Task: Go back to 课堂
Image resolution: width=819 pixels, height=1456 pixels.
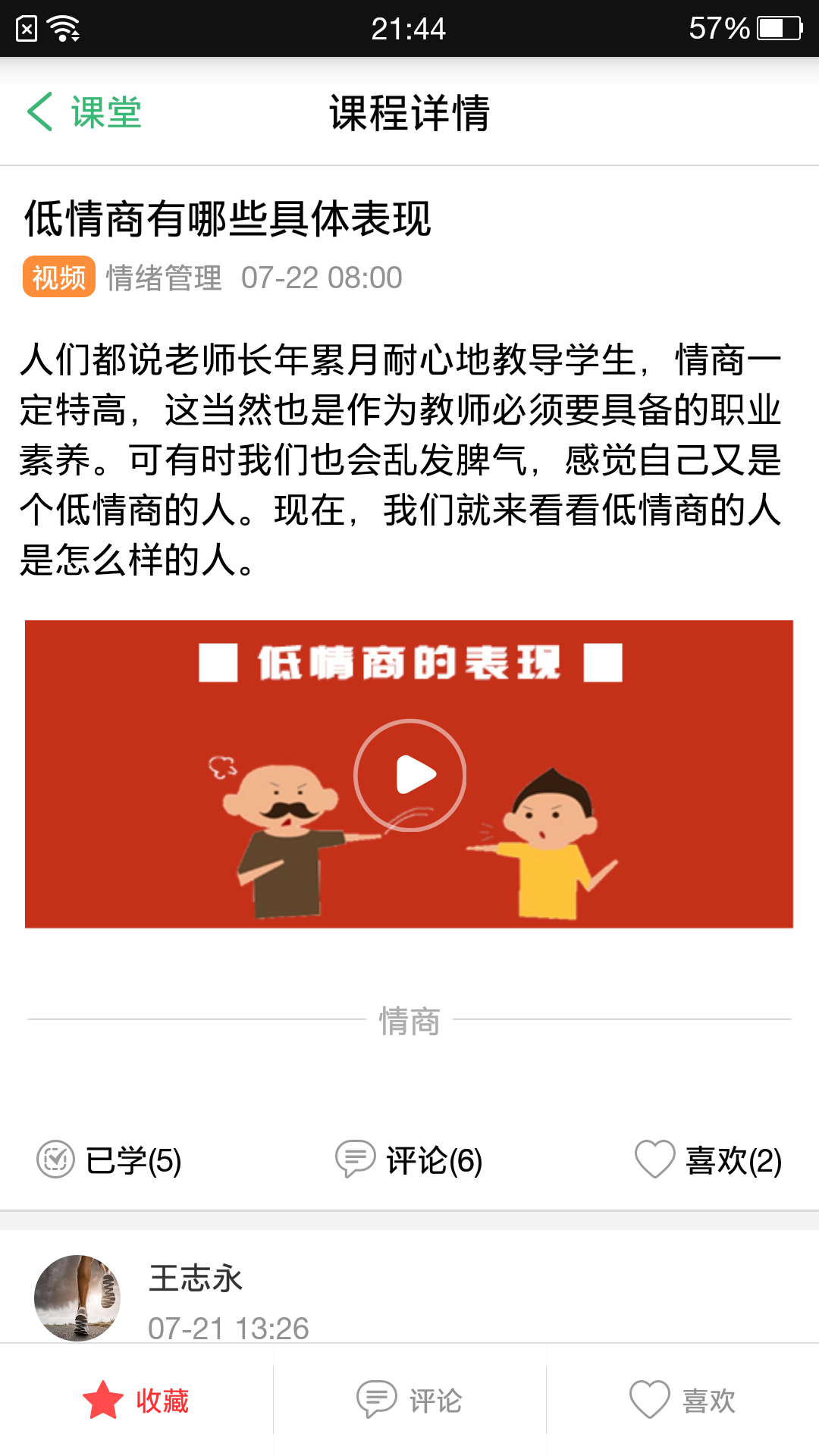Action: pos(83,112)
